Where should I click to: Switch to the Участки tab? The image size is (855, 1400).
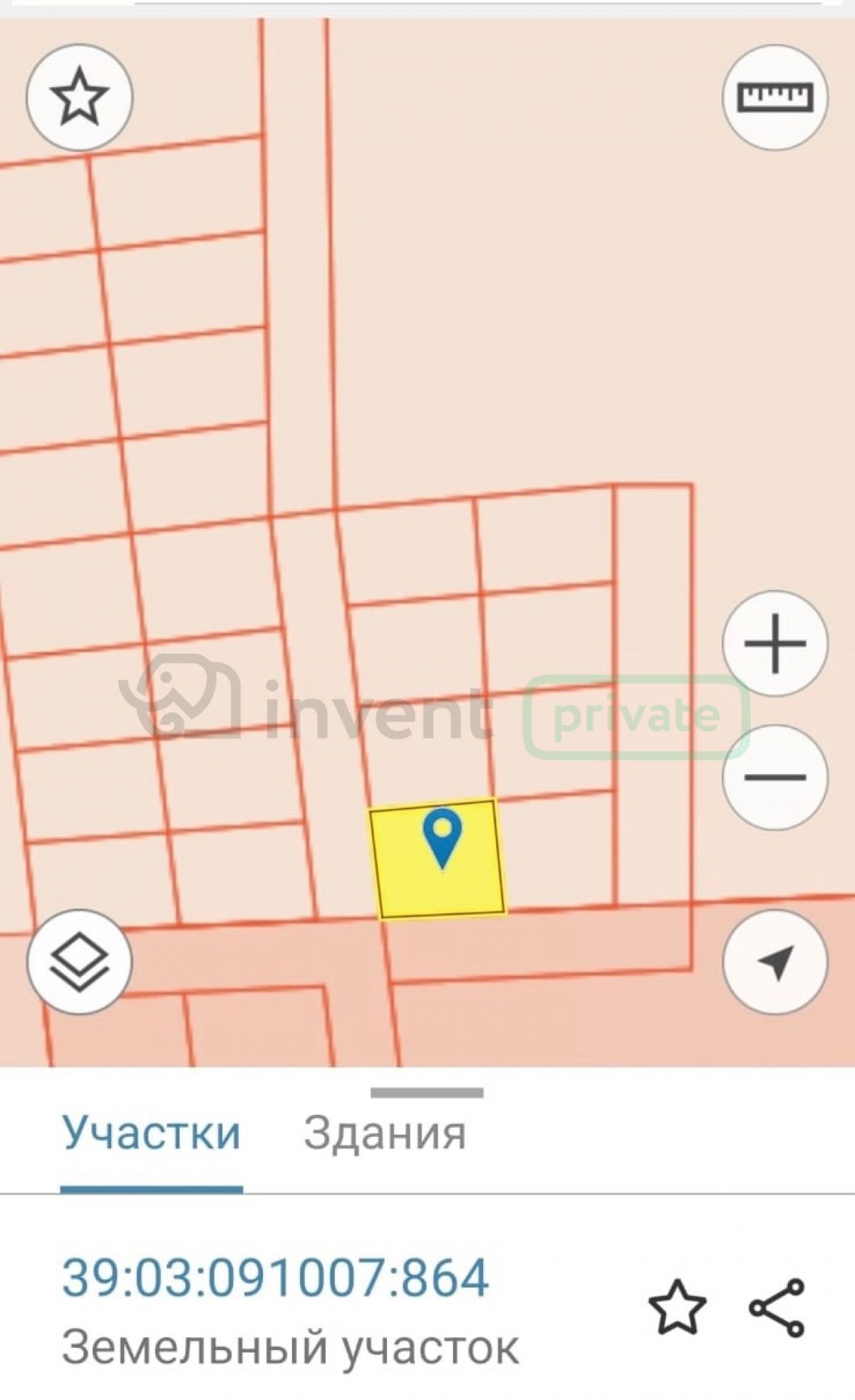click(x=152, y=1132)
